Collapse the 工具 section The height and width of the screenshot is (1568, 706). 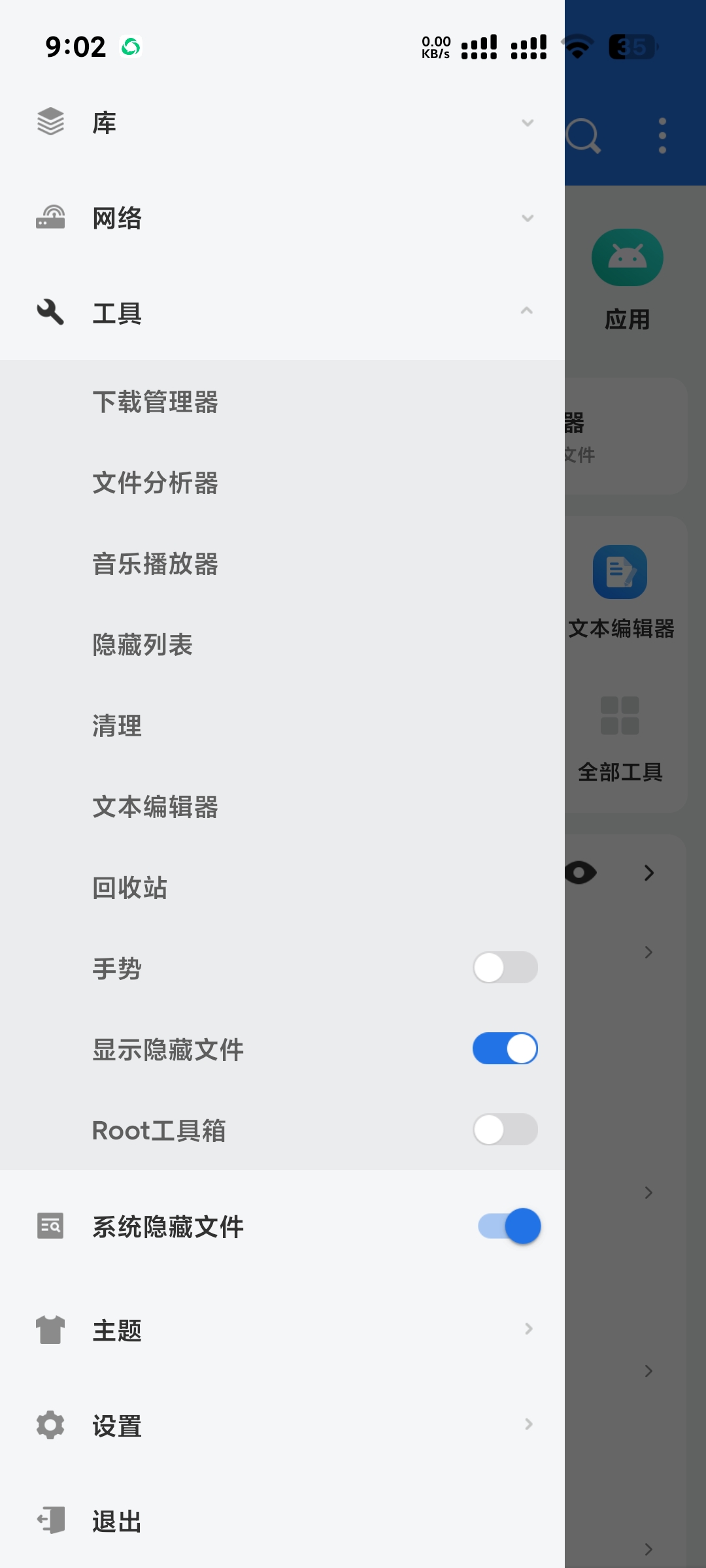point(281,312)
